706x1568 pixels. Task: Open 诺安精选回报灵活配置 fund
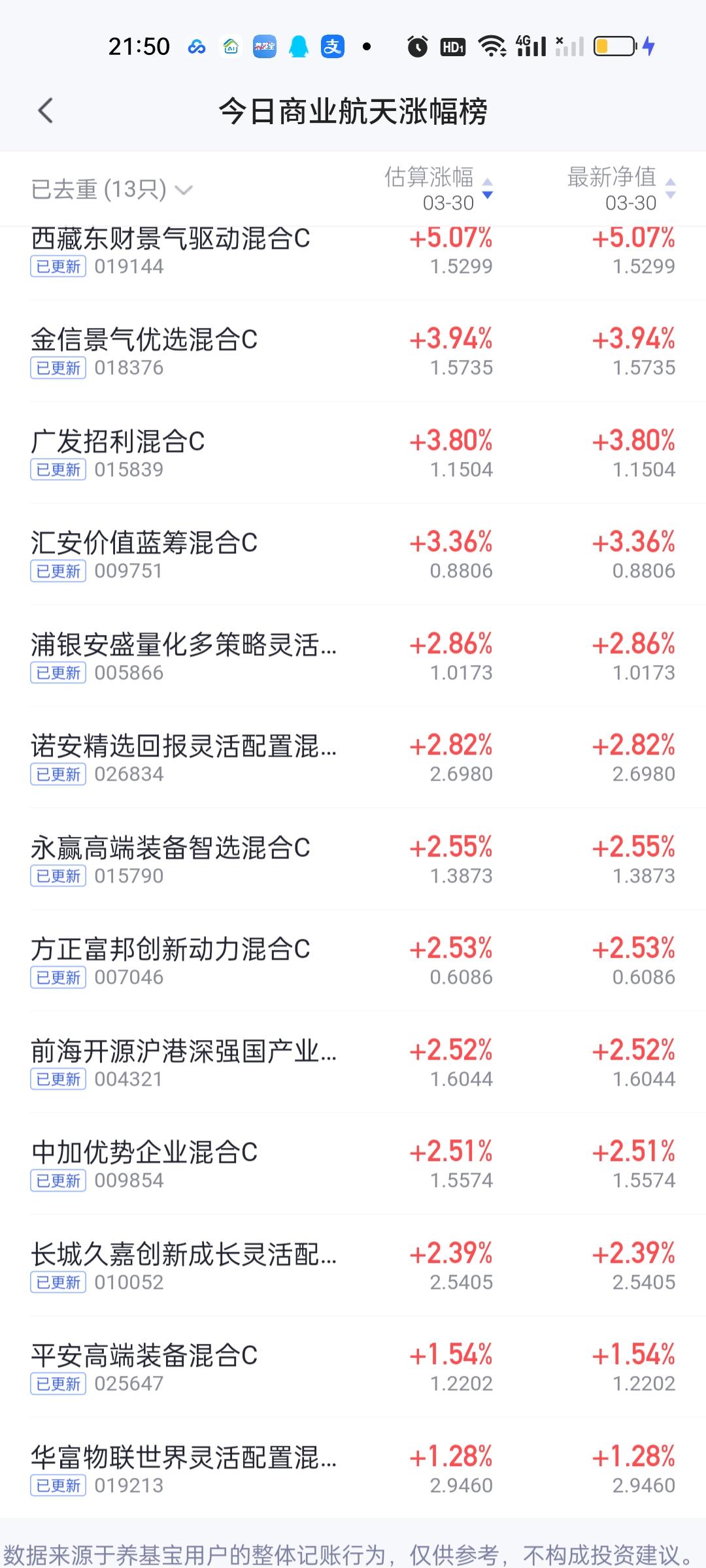353,758
